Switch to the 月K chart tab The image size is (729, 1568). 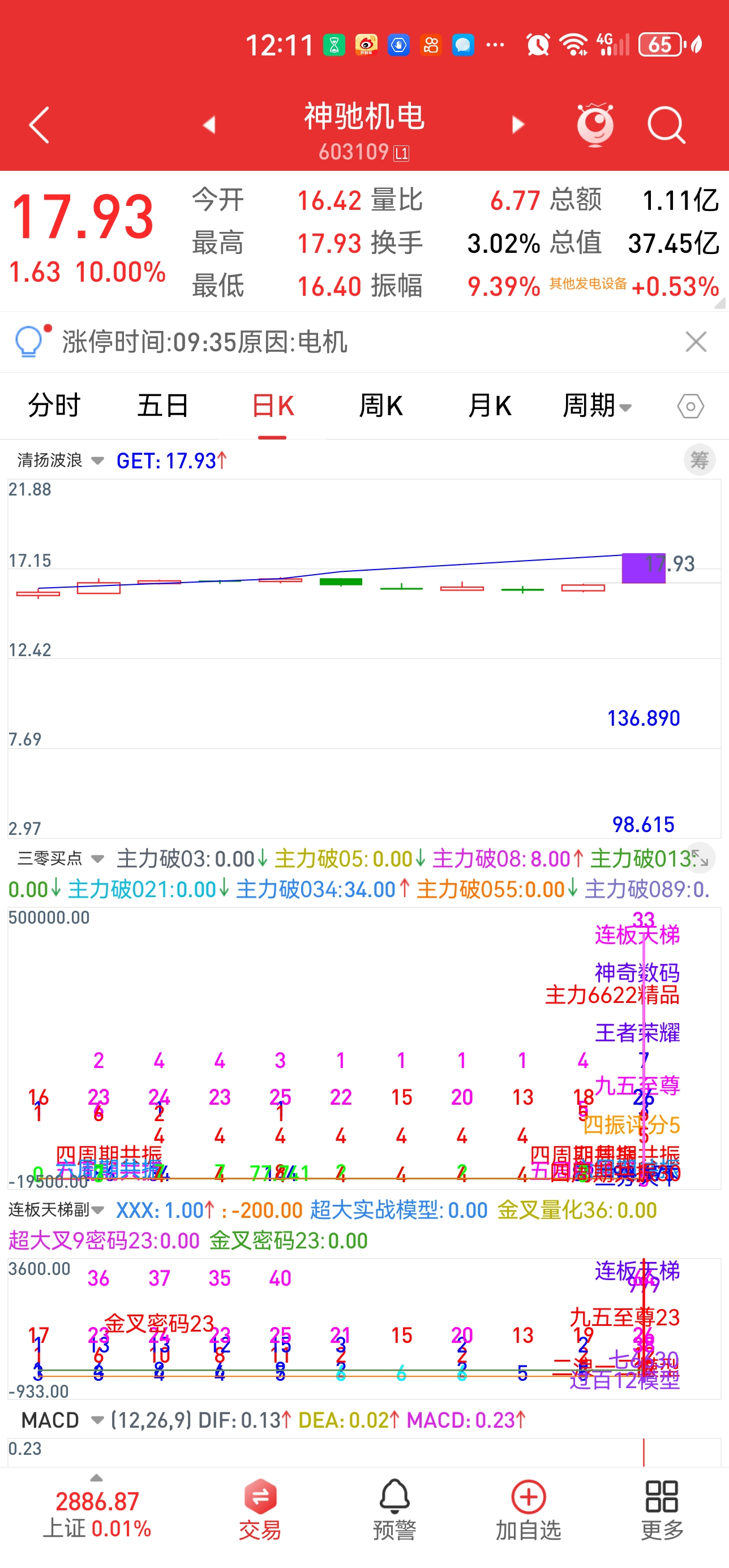point(489,406)
